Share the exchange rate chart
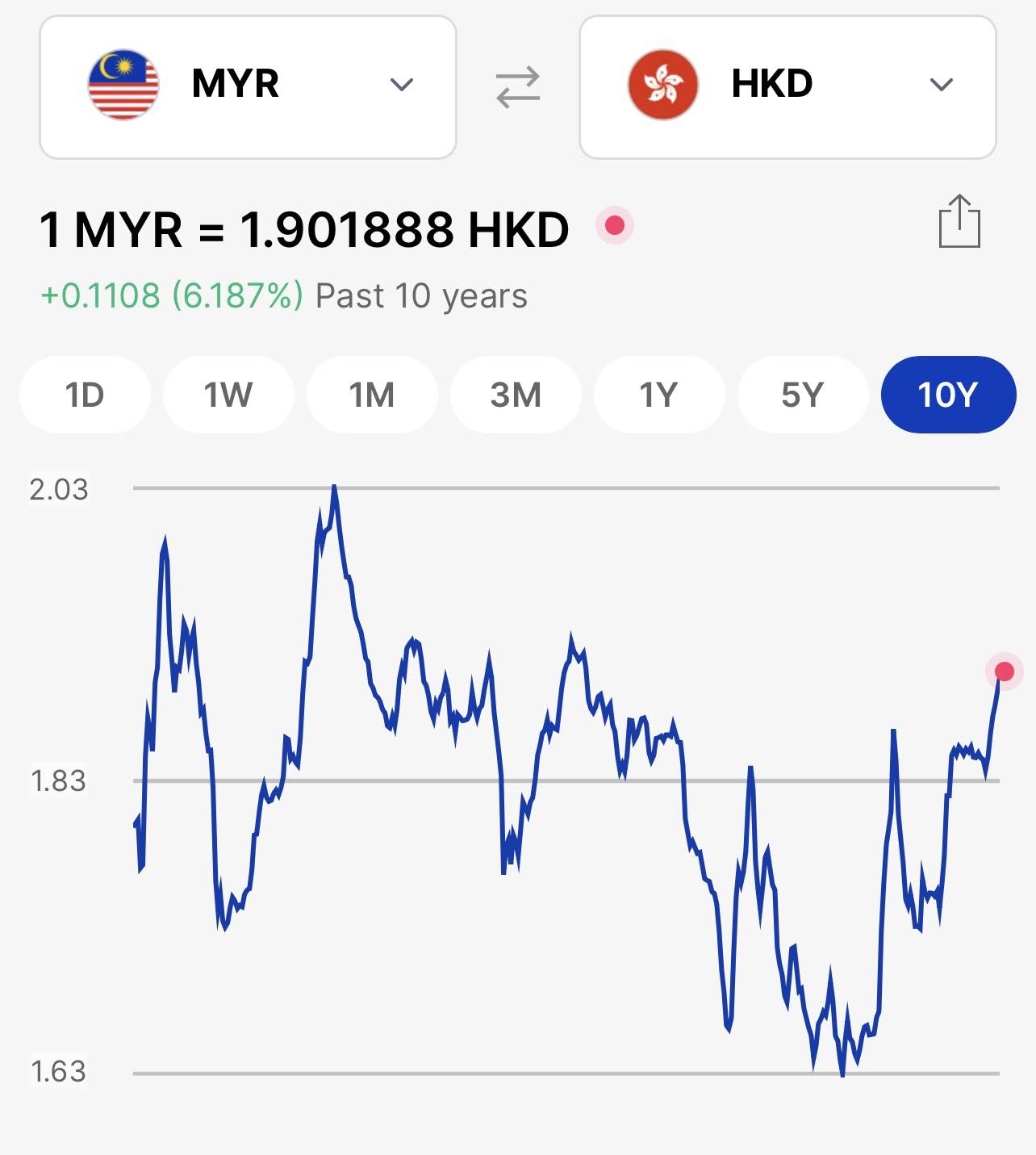This screenshot has height=1155, width=1036. (x=959, y=222)
